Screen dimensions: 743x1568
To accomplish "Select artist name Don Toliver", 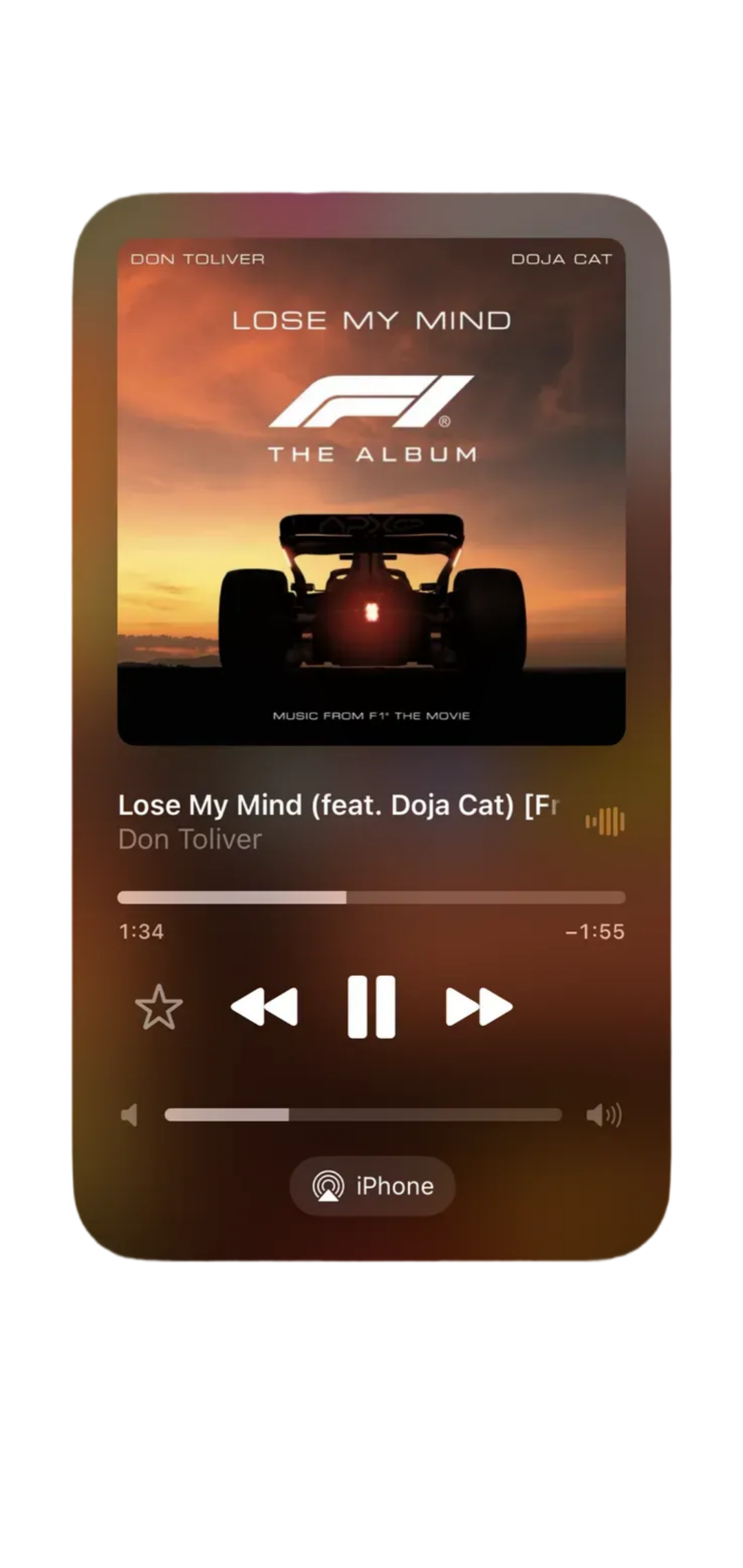I will click(x=189, y=839).
